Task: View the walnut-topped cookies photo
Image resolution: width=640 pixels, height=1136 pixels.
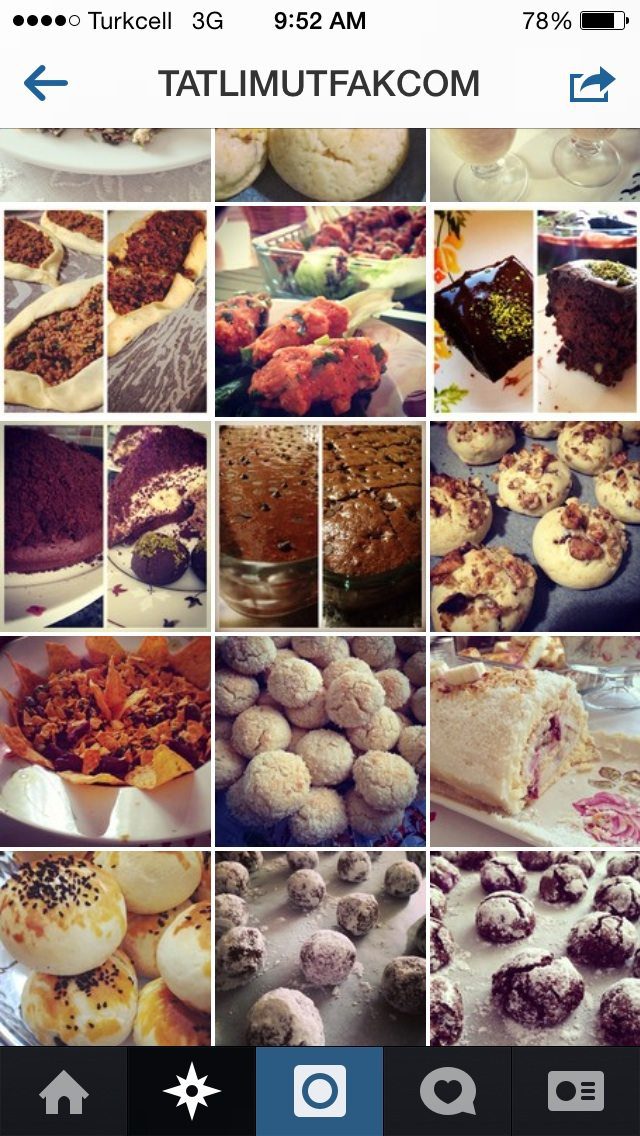Action: [x=535, y=525]
